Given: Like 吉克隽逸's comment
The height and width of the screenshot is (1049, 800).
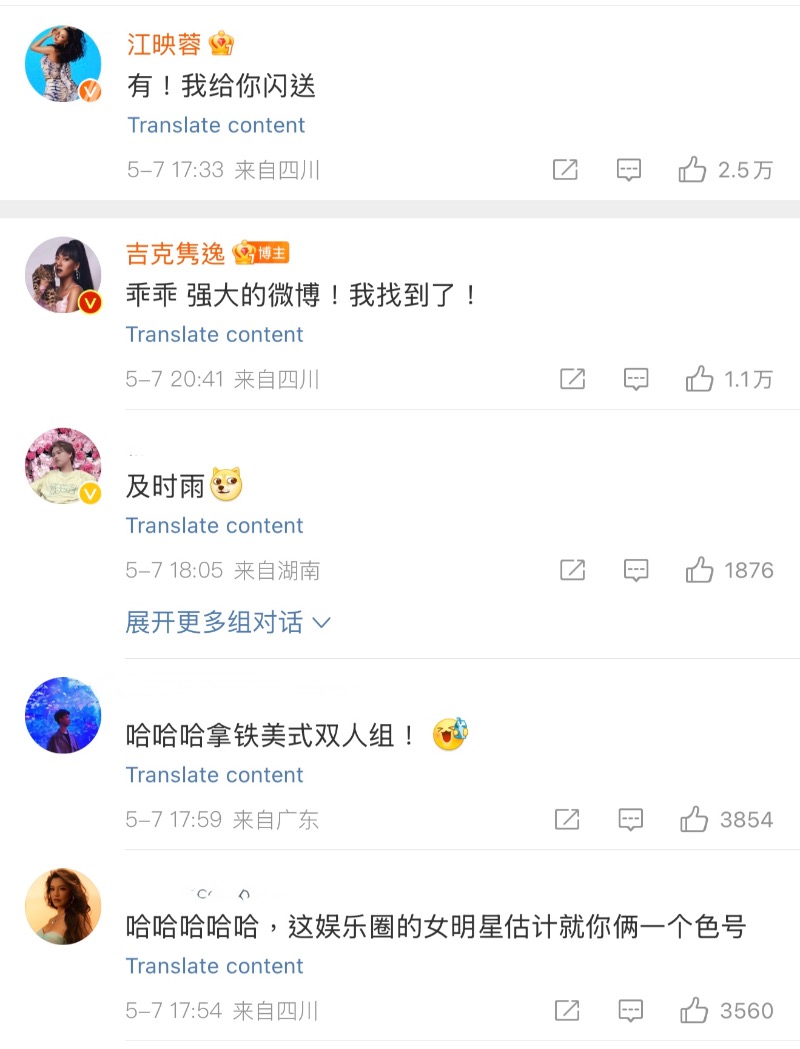Looking at the screenshot, I should [x=699, y=379].
